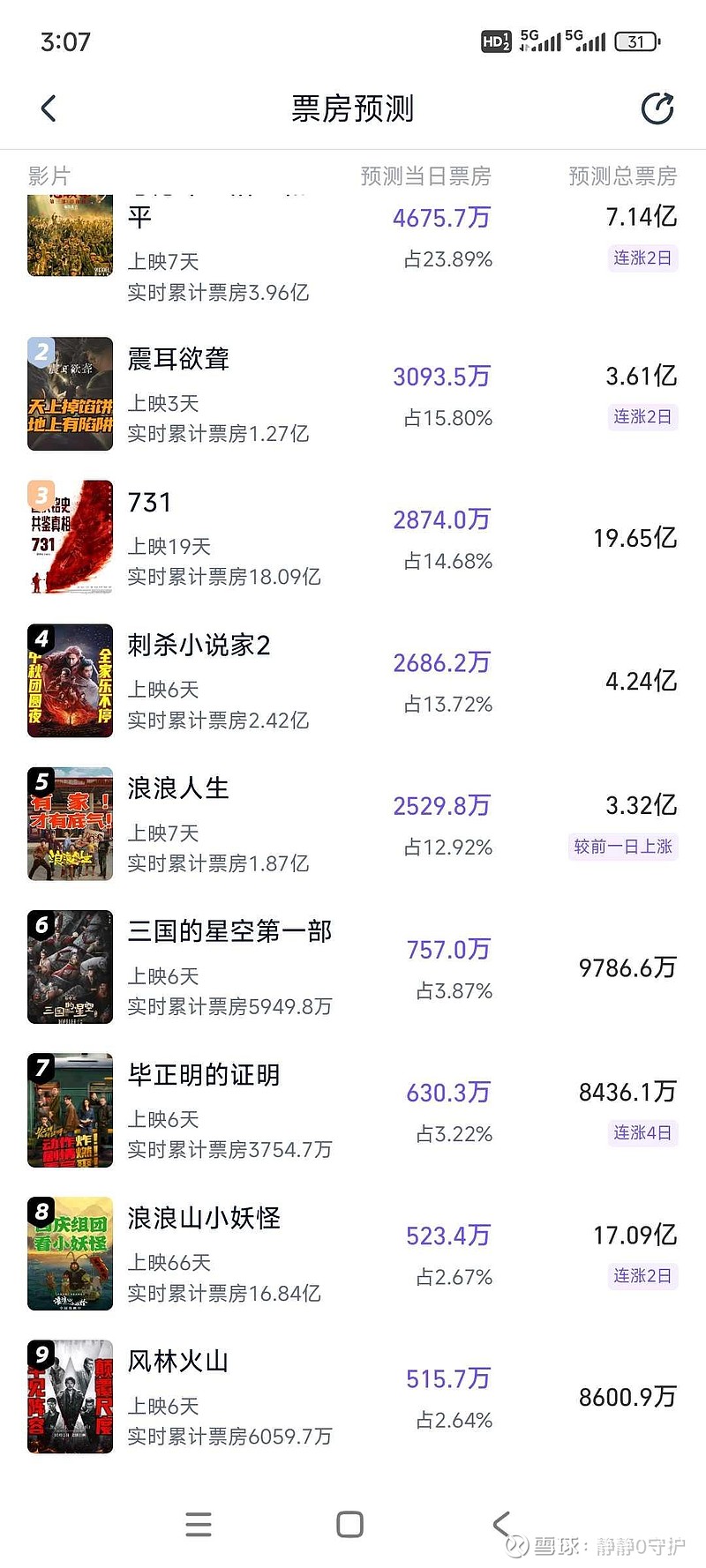Open 三国的星空第一部 entry
Screen dimensions: 706x1568
(x=229, y=931)
